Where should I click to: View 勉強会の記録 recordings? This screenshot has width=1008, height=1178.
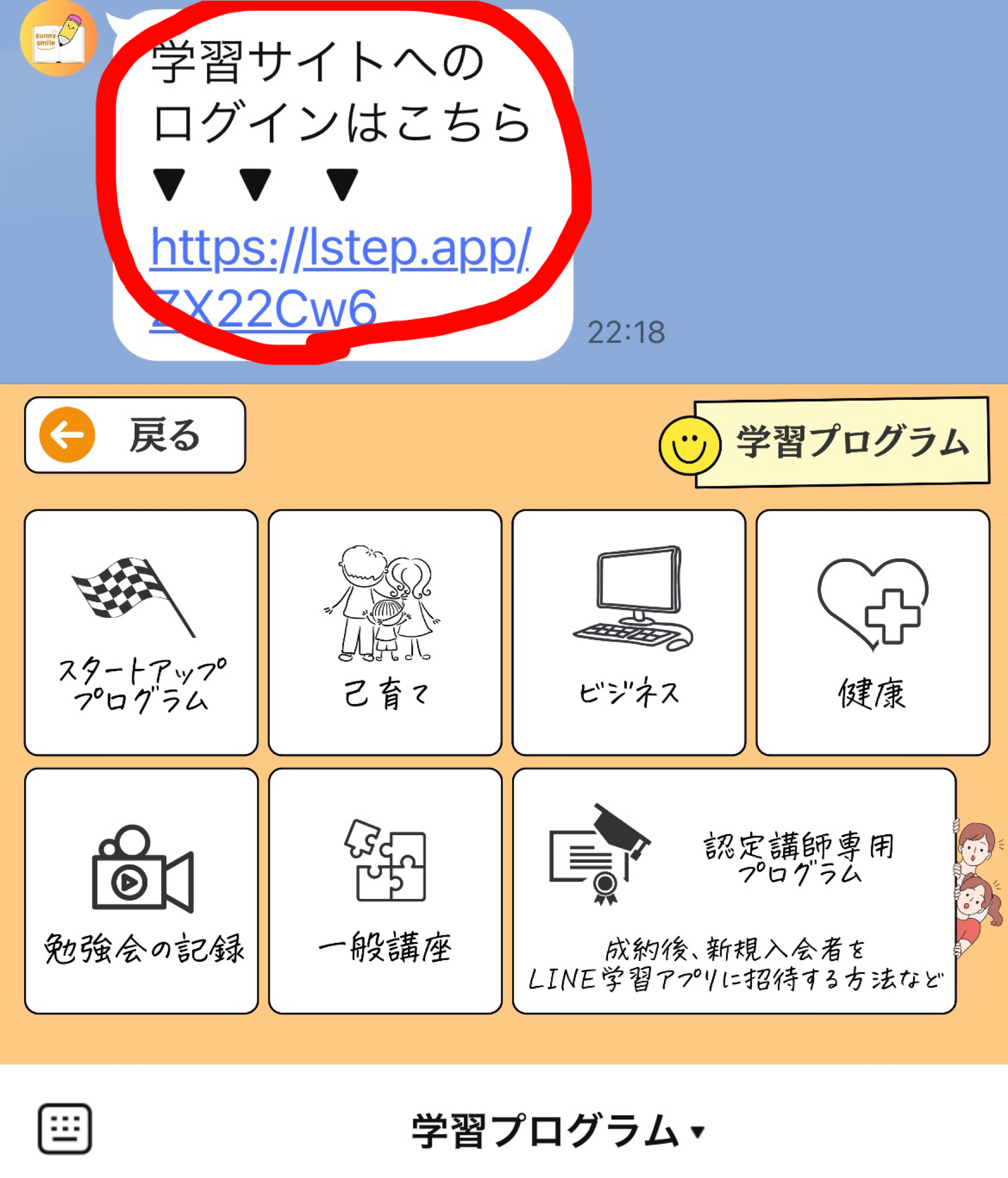coord(141,890)
